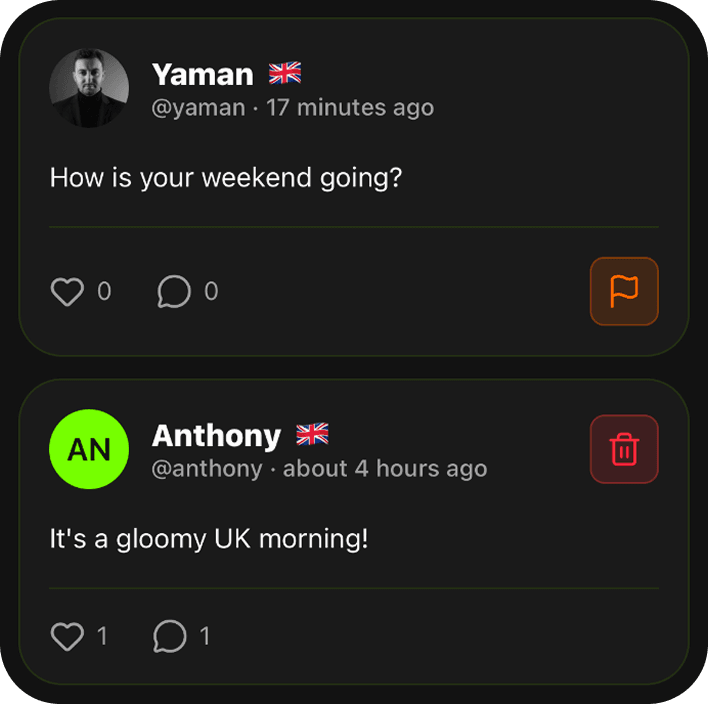Screen dimensions: 708x704
Task: Like Anthony's gloomy morning post
Action: click(x=67, y=636)
